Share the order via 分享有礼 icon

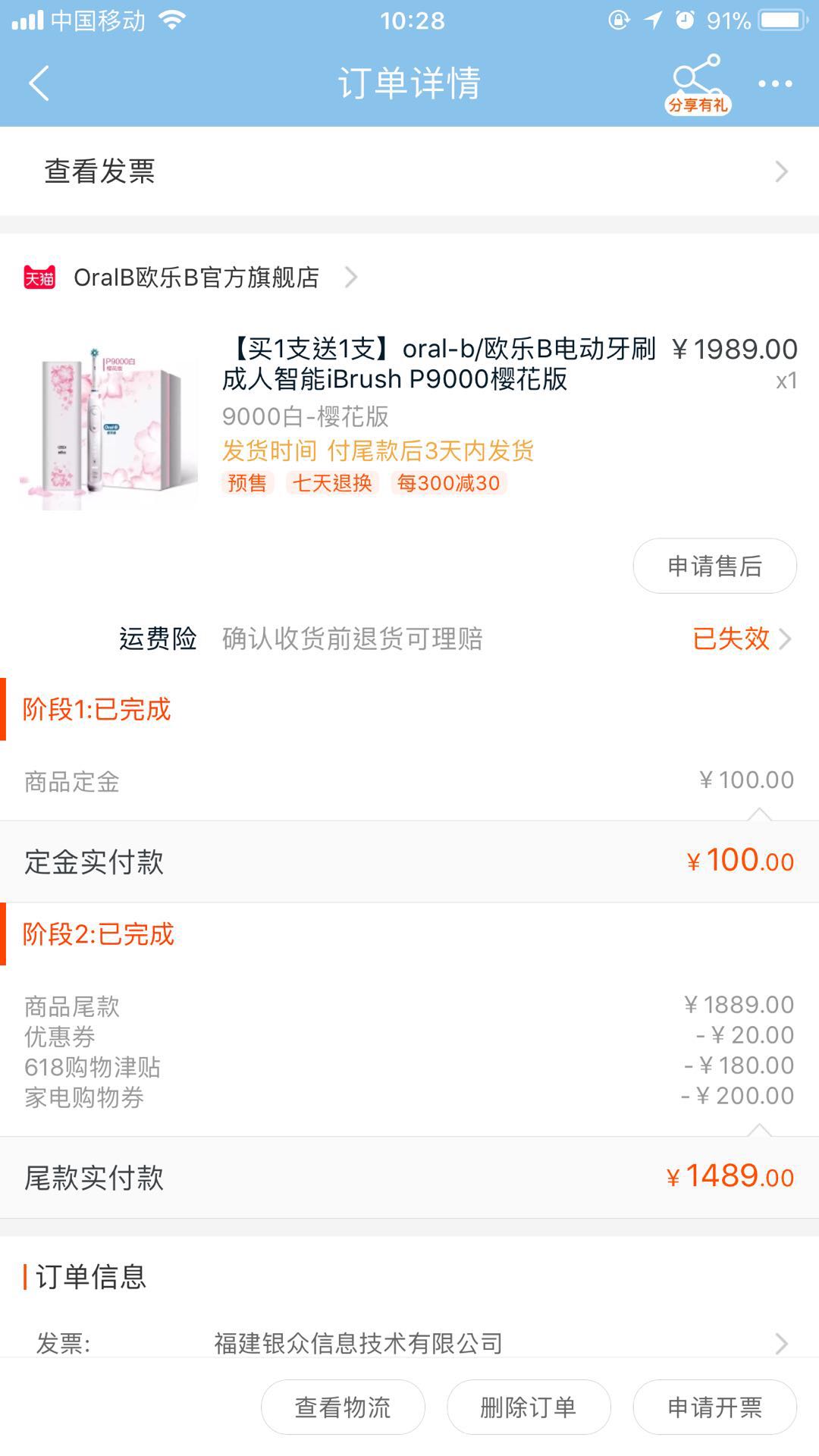click(697, 84)
